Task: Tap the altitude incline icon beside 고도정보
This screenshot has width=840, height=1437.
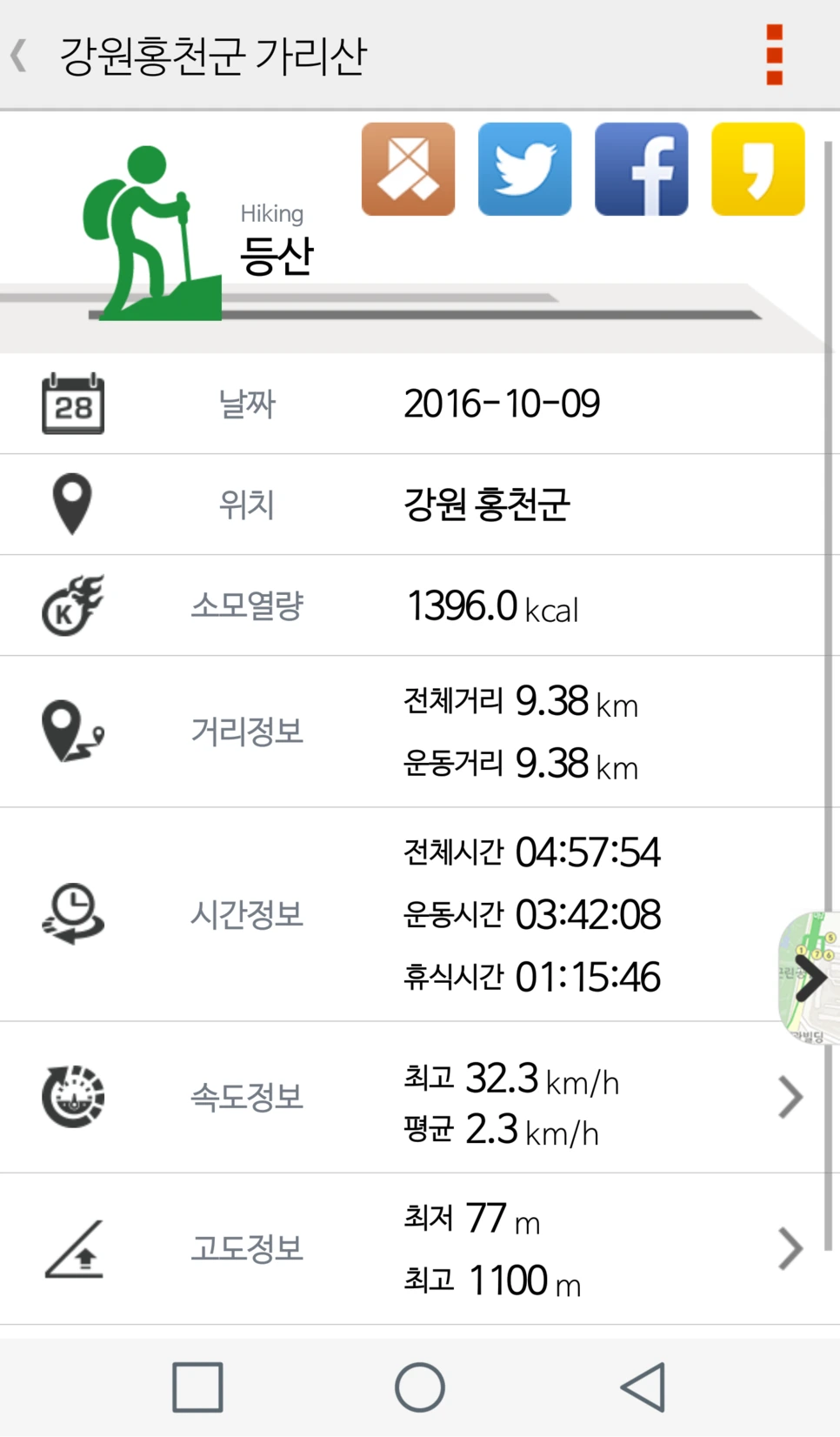Action: coord(73,1248)
